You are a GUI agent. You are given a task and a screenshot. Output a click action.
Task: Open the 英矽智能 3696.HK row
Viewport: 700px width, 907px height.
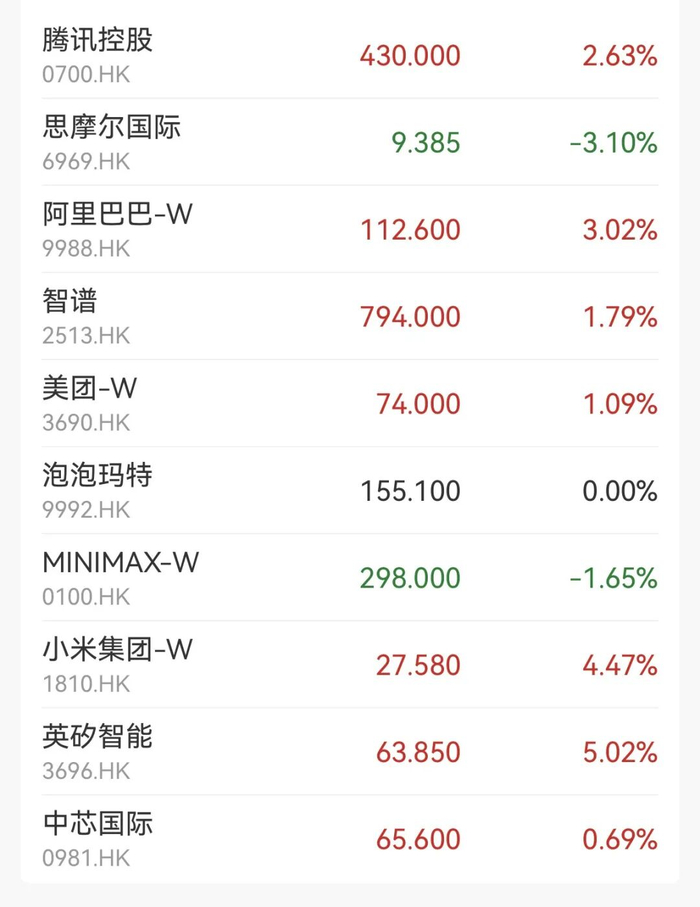tap(350, 751)
